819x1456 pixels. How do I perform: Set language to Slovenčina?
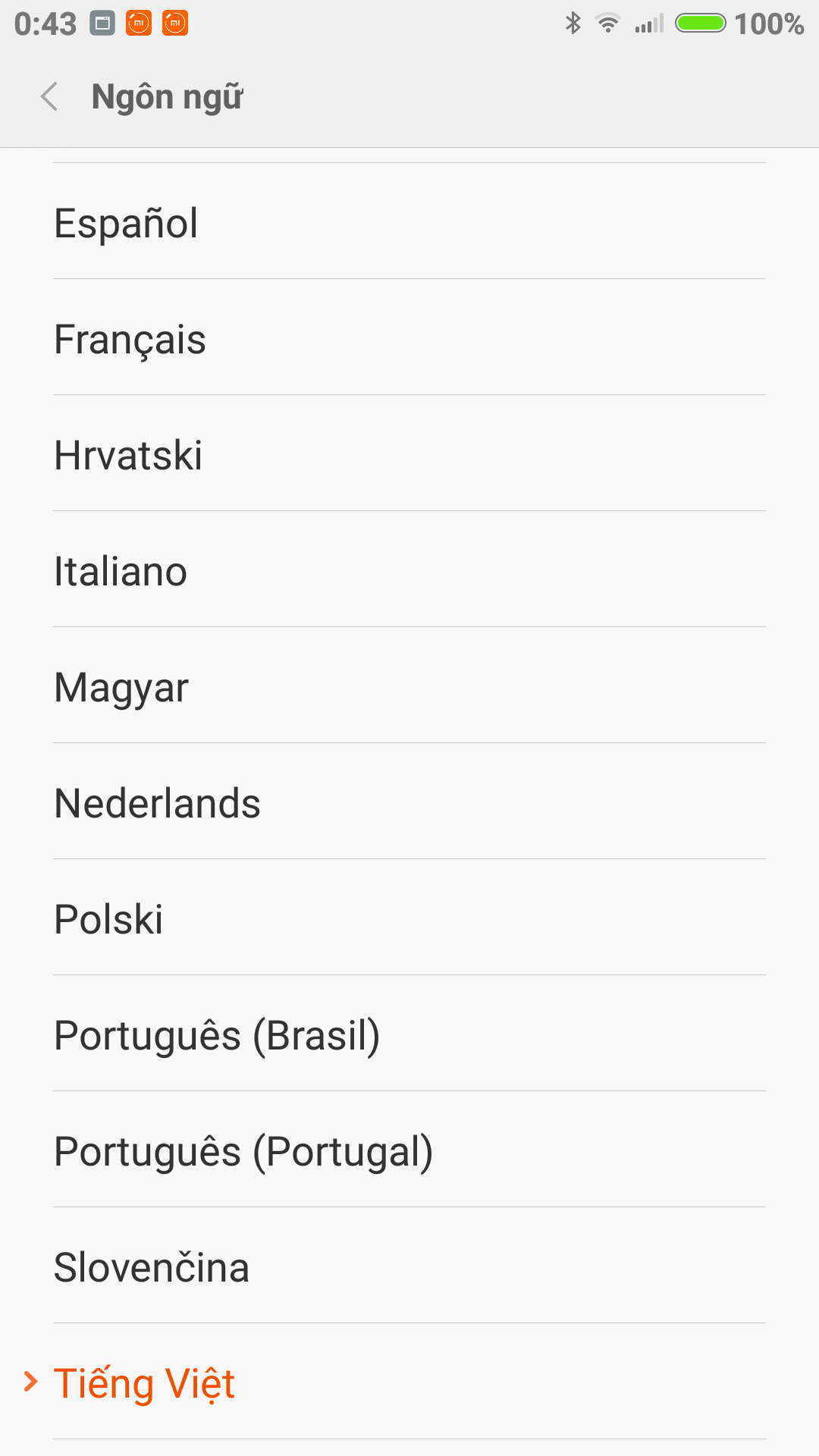click(409, 1266)
